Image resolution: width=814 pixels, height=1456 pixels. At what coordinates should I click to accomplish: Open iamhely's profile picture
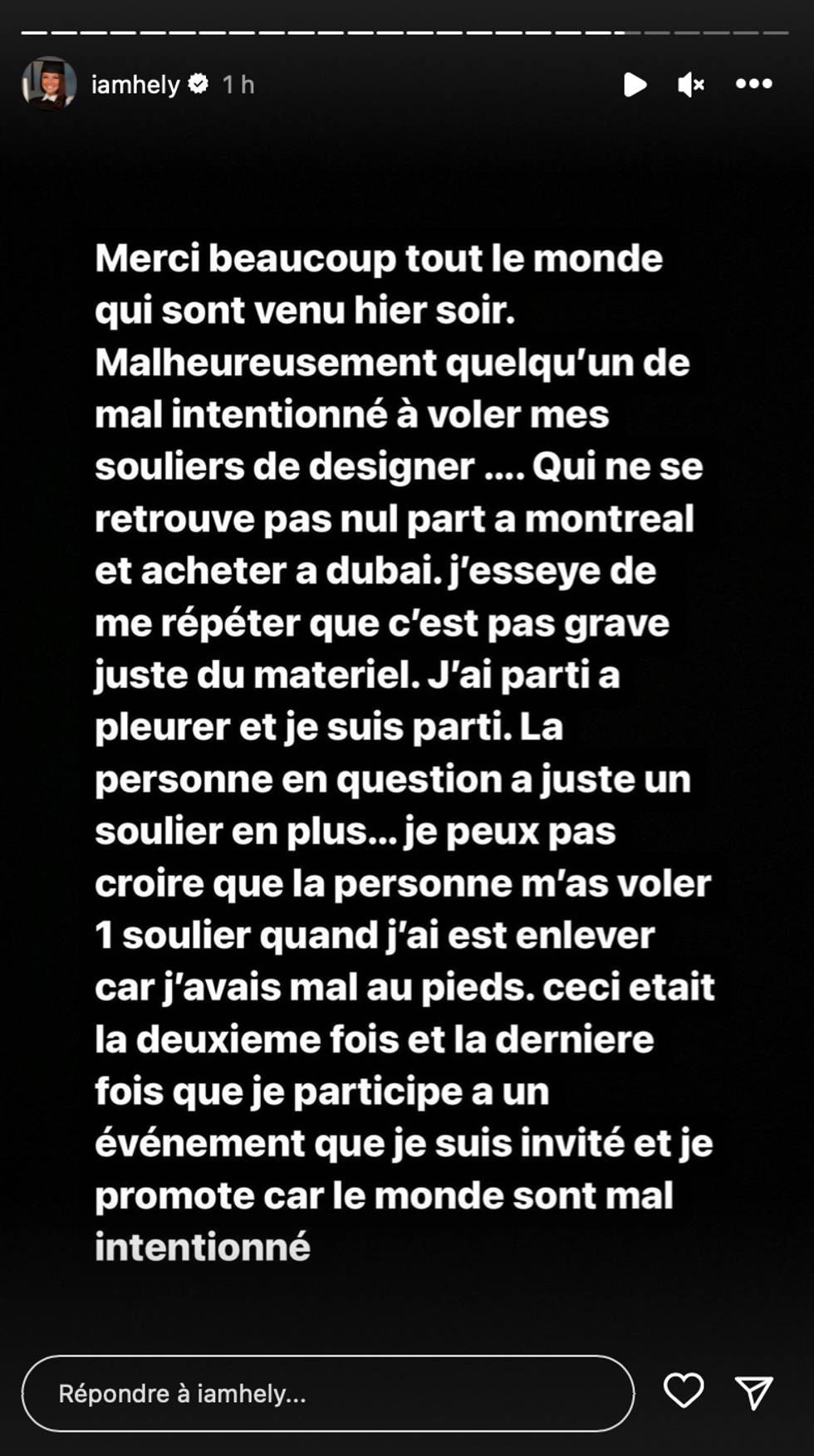pyautogui.click(x=49, y=84)
